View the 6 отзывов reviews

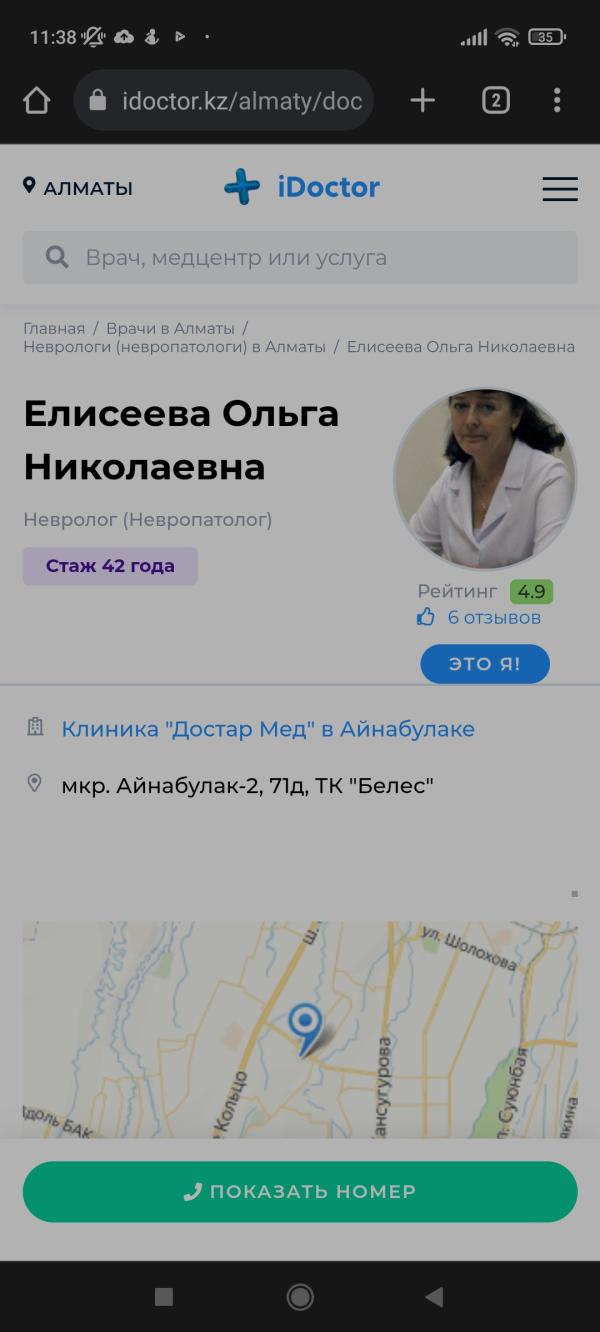pyautogui.click(x=493, y=618)
